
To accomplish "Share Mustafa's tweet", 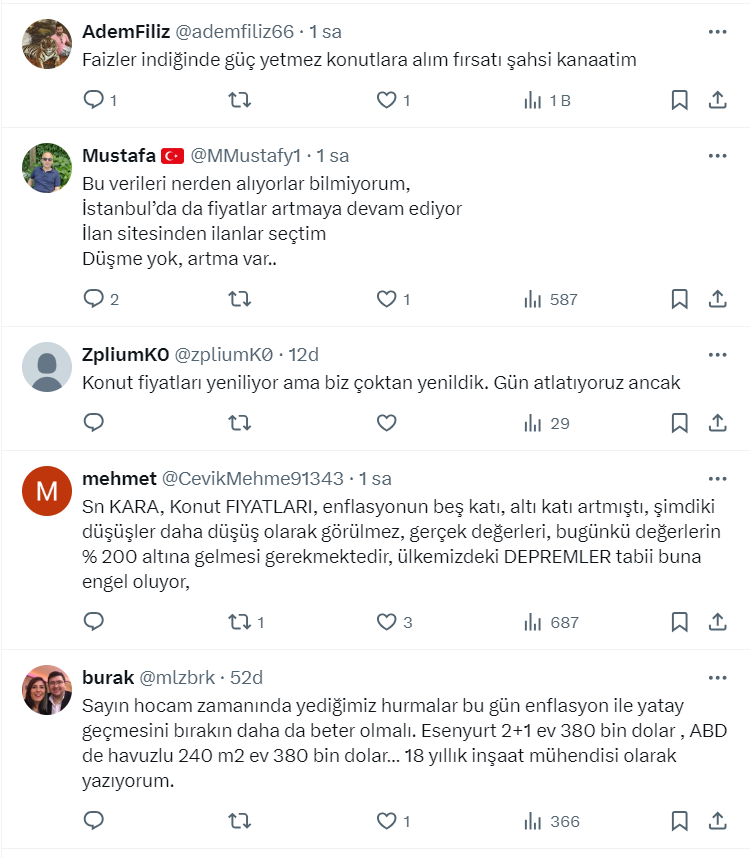I will click(x=717, y=299).
